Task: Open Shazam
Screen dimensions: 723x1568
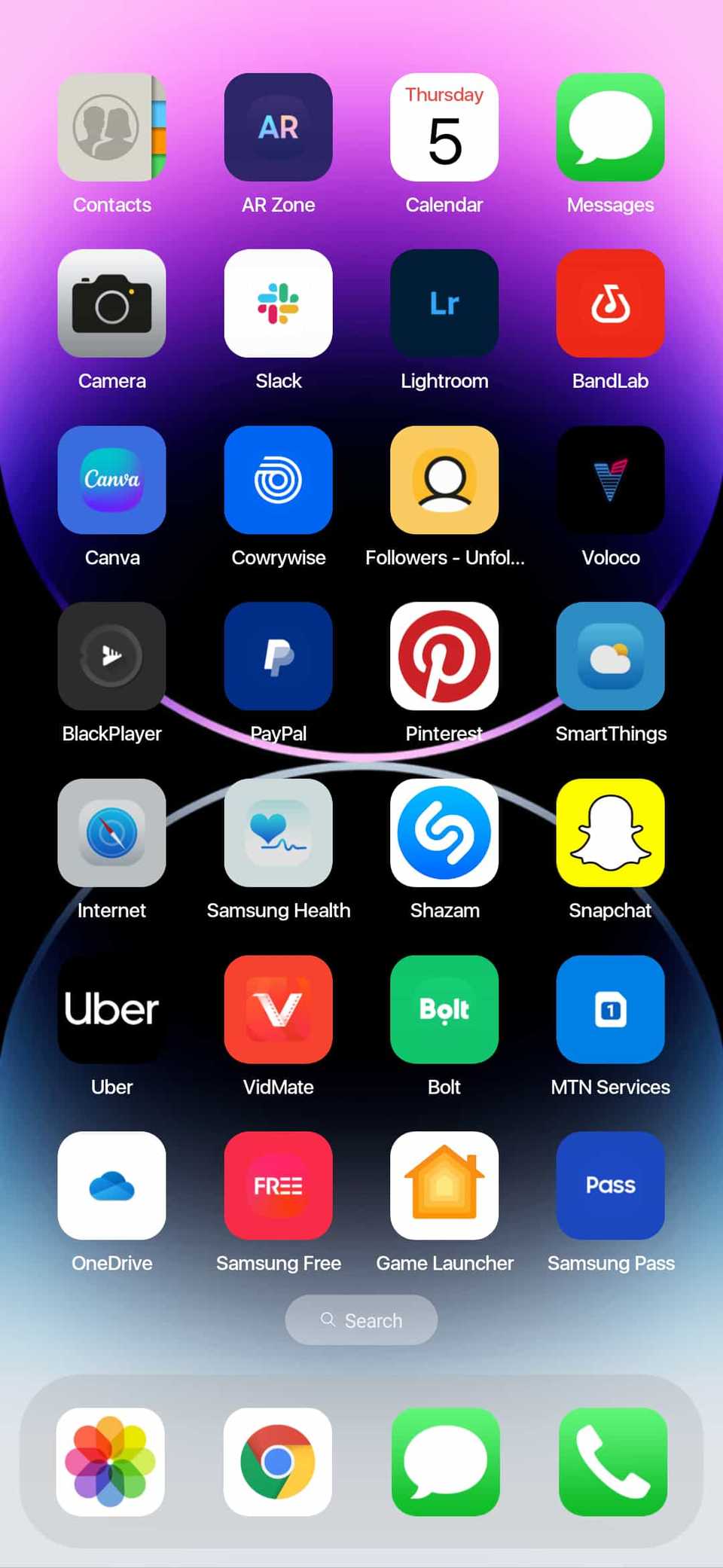Action: 444,833
